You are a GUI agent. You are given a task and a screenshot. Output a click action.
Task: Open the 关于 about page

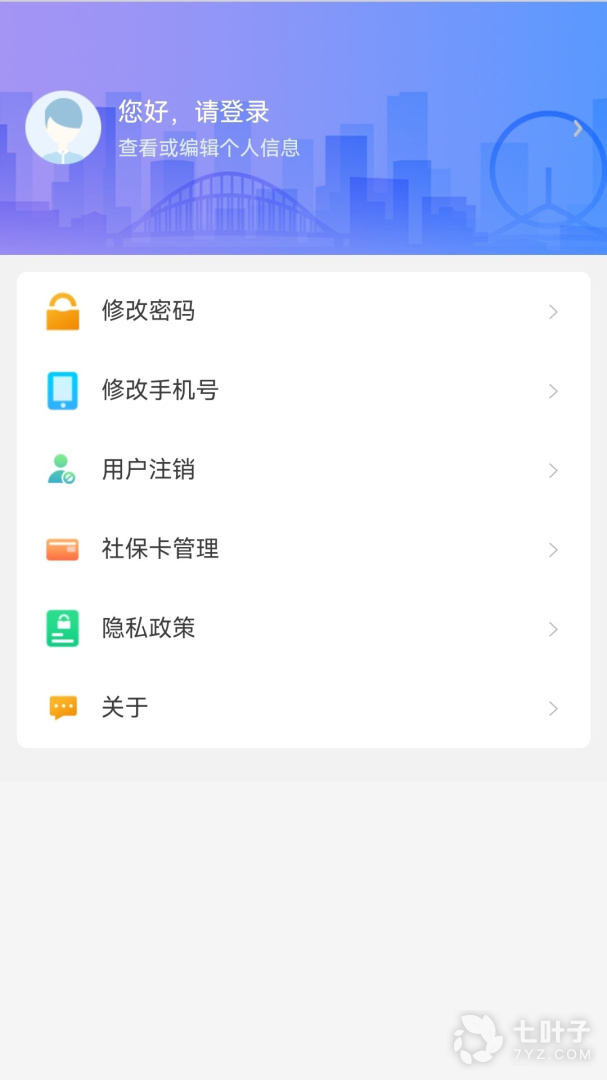pyautogui.click(x=125, y=708)
